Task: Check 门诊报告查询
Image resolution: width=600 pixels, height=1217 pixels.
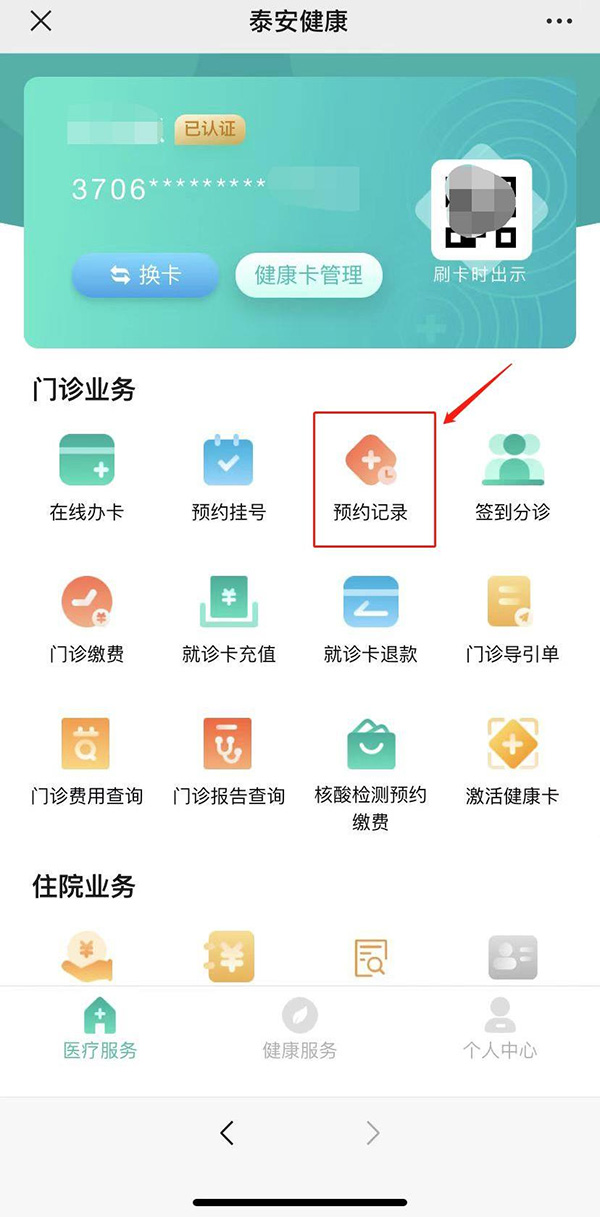Action: 229,761
